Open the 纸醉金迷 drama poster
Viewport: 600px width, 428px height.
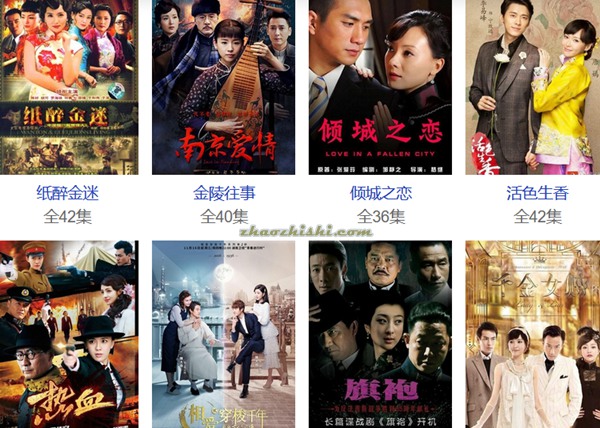tap(68, 87)
